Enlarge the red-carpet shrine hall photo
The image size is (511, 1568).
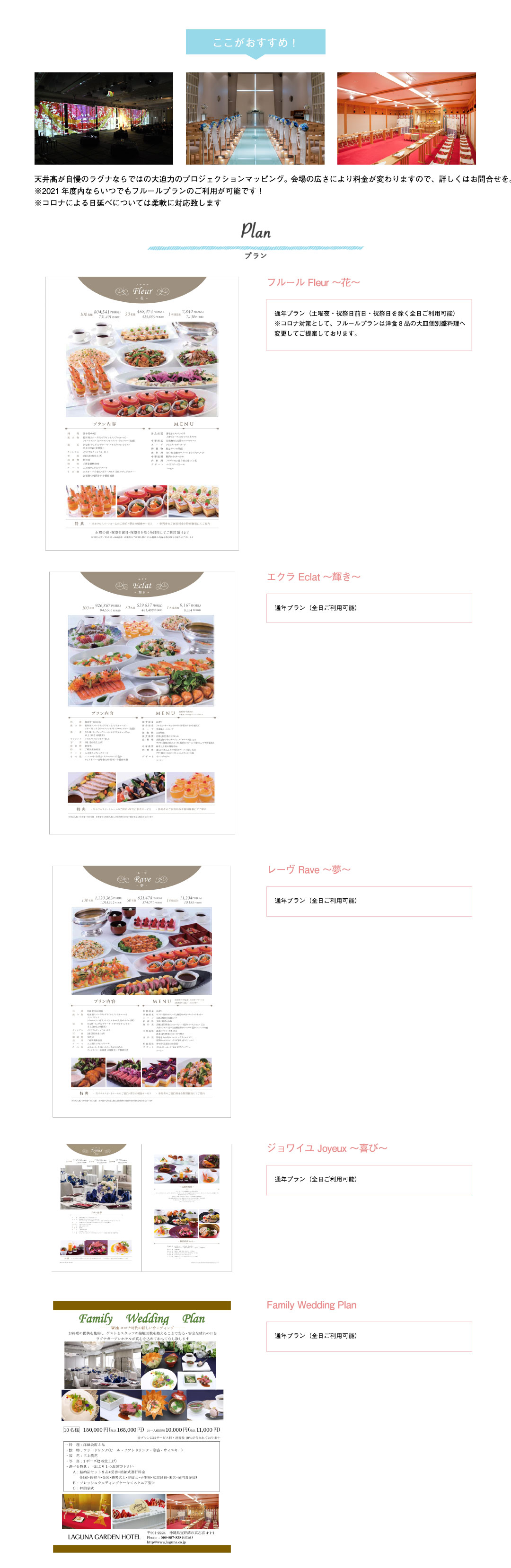[406, 119]
